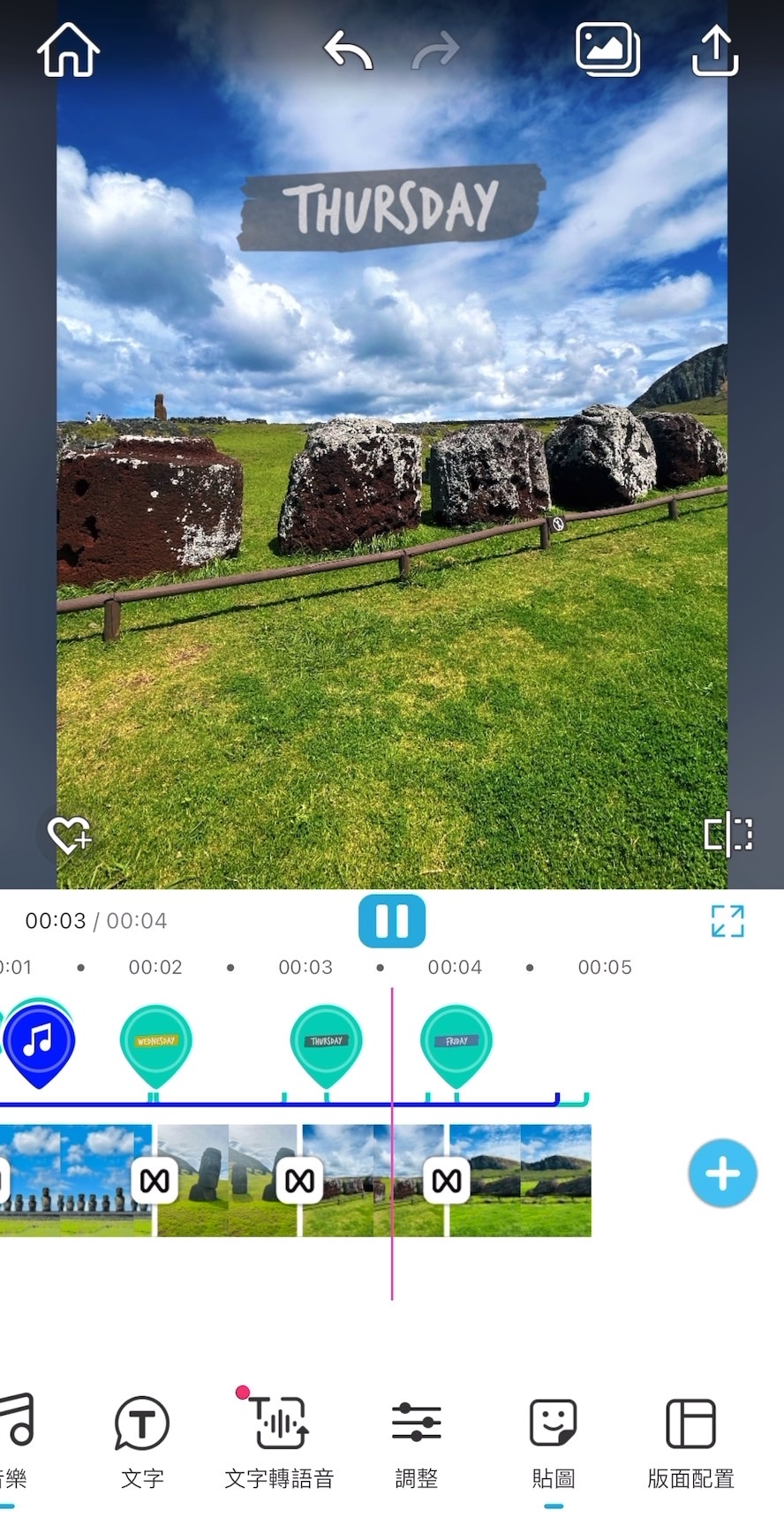This screenshot has height=1533, width=784.
Task: Export the video with the share icon
Action: coord(713,50)
